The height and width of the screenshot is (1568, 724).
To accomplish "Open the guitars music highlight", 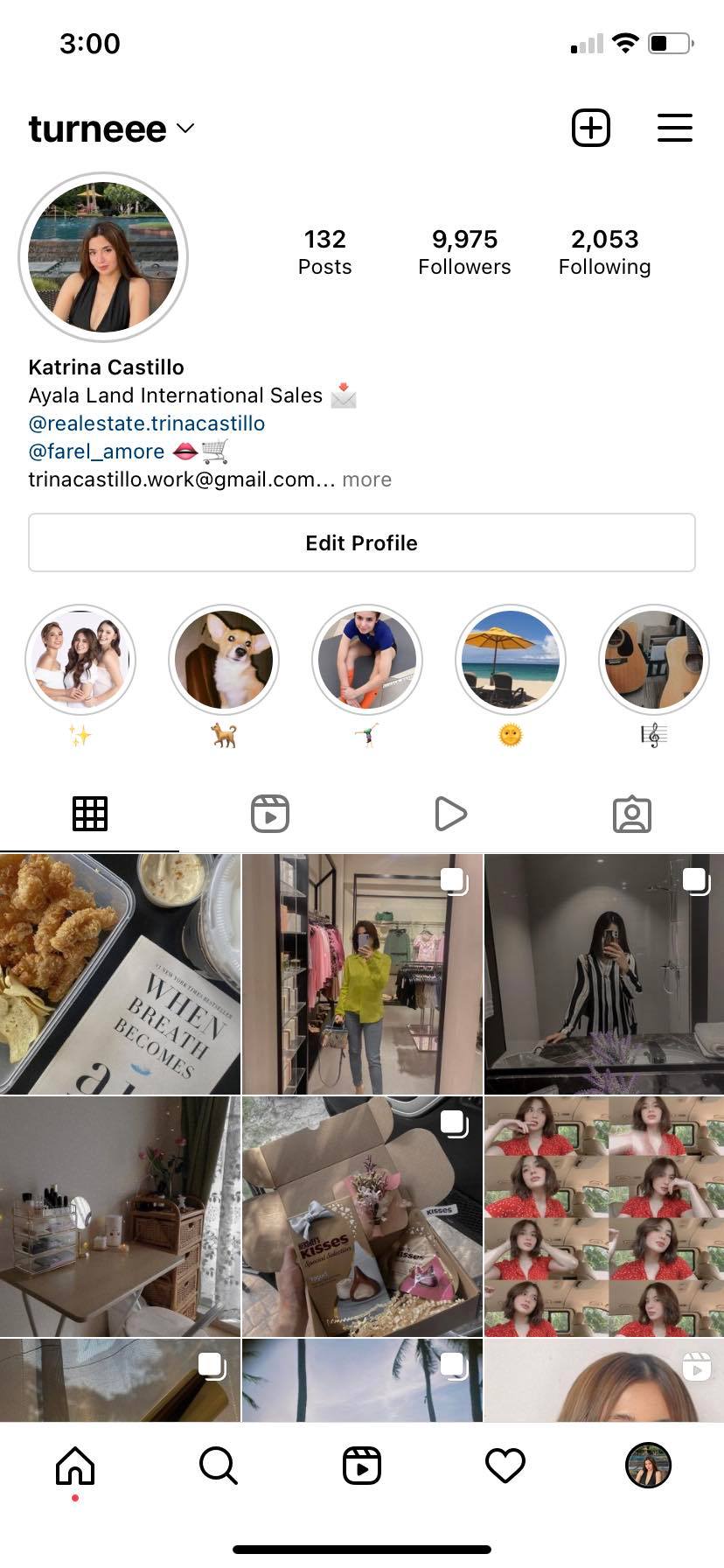I will 654,660.
